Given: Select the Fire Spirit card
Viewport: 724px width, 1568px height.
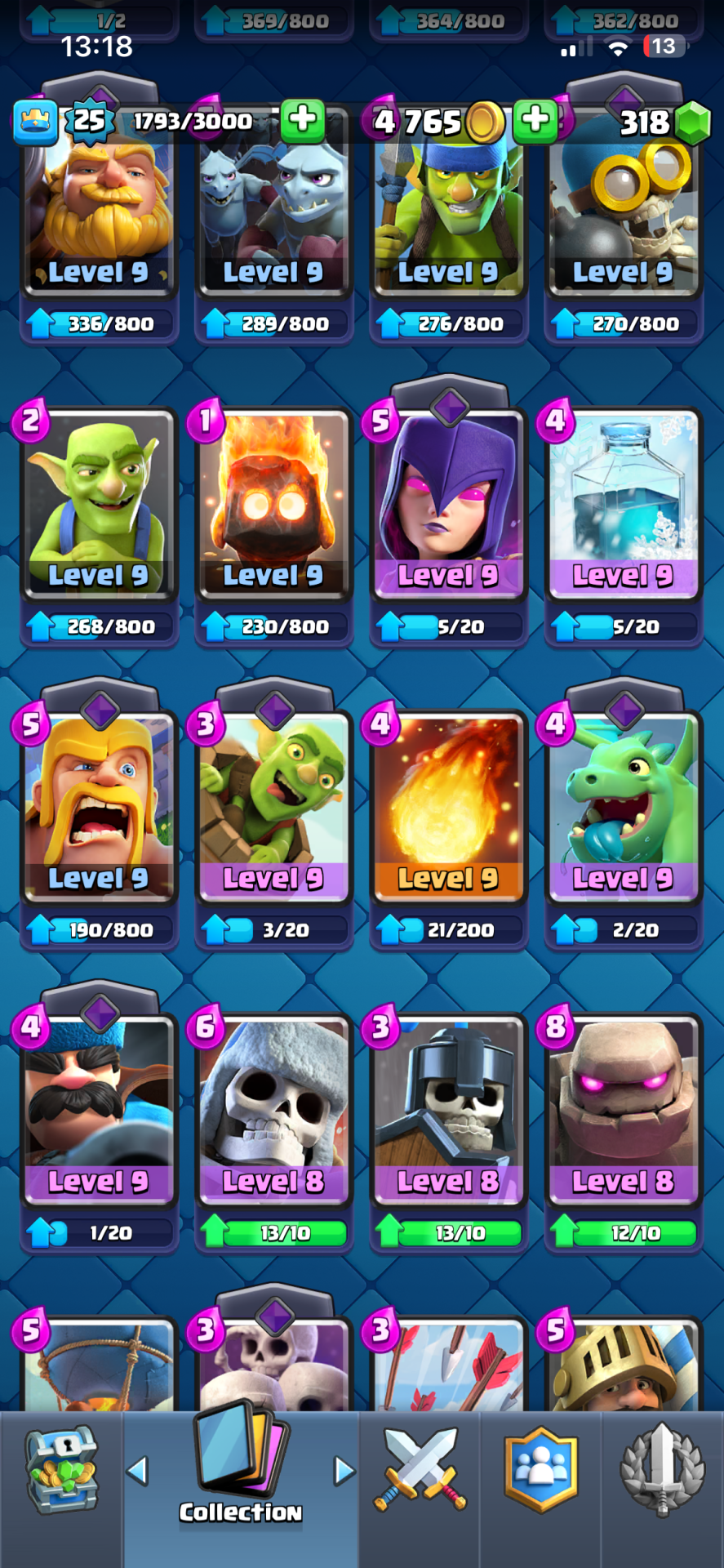Looking at the screenshot, I should click(273, 506).
